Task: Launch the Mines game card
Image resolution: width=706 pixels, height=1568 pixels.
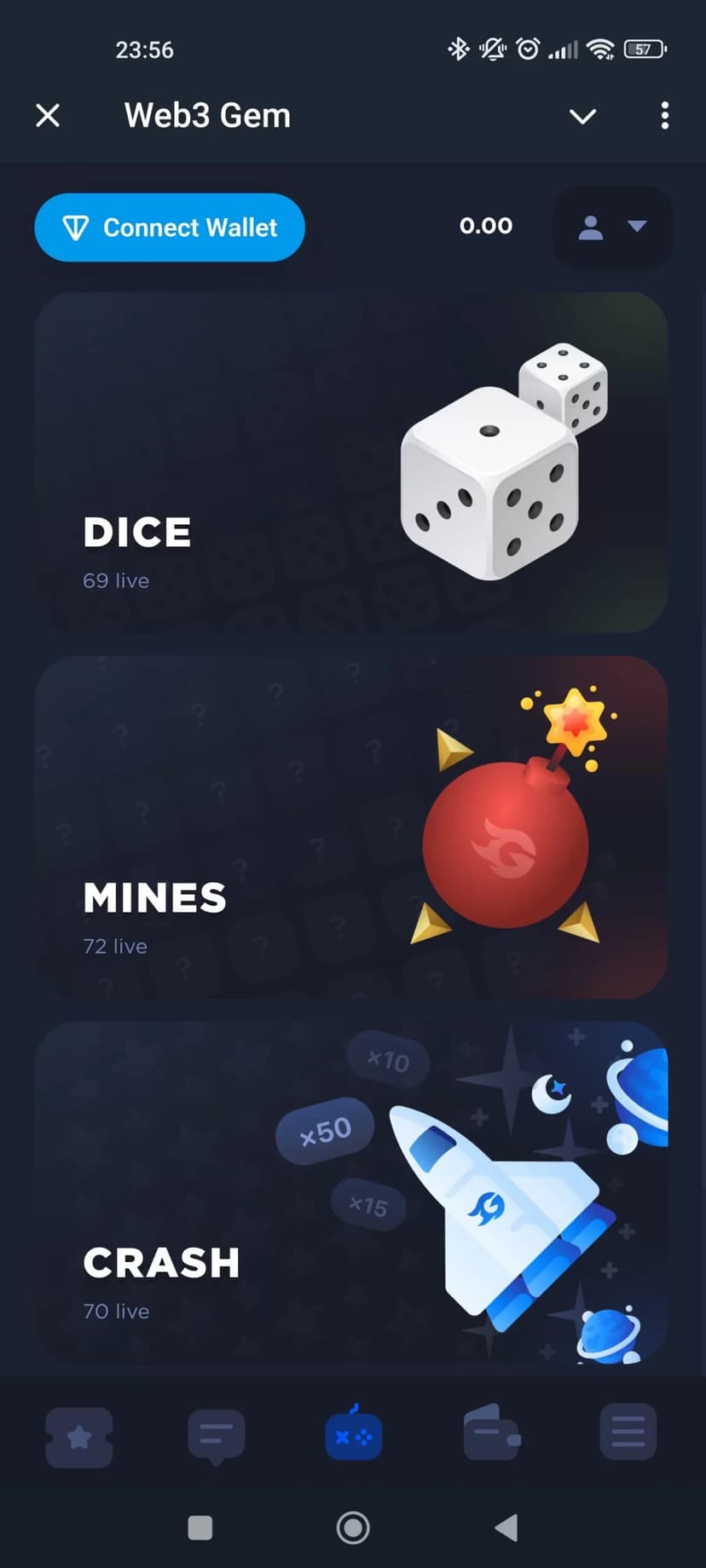Action: pyautogui.click(x=350, y=827)
